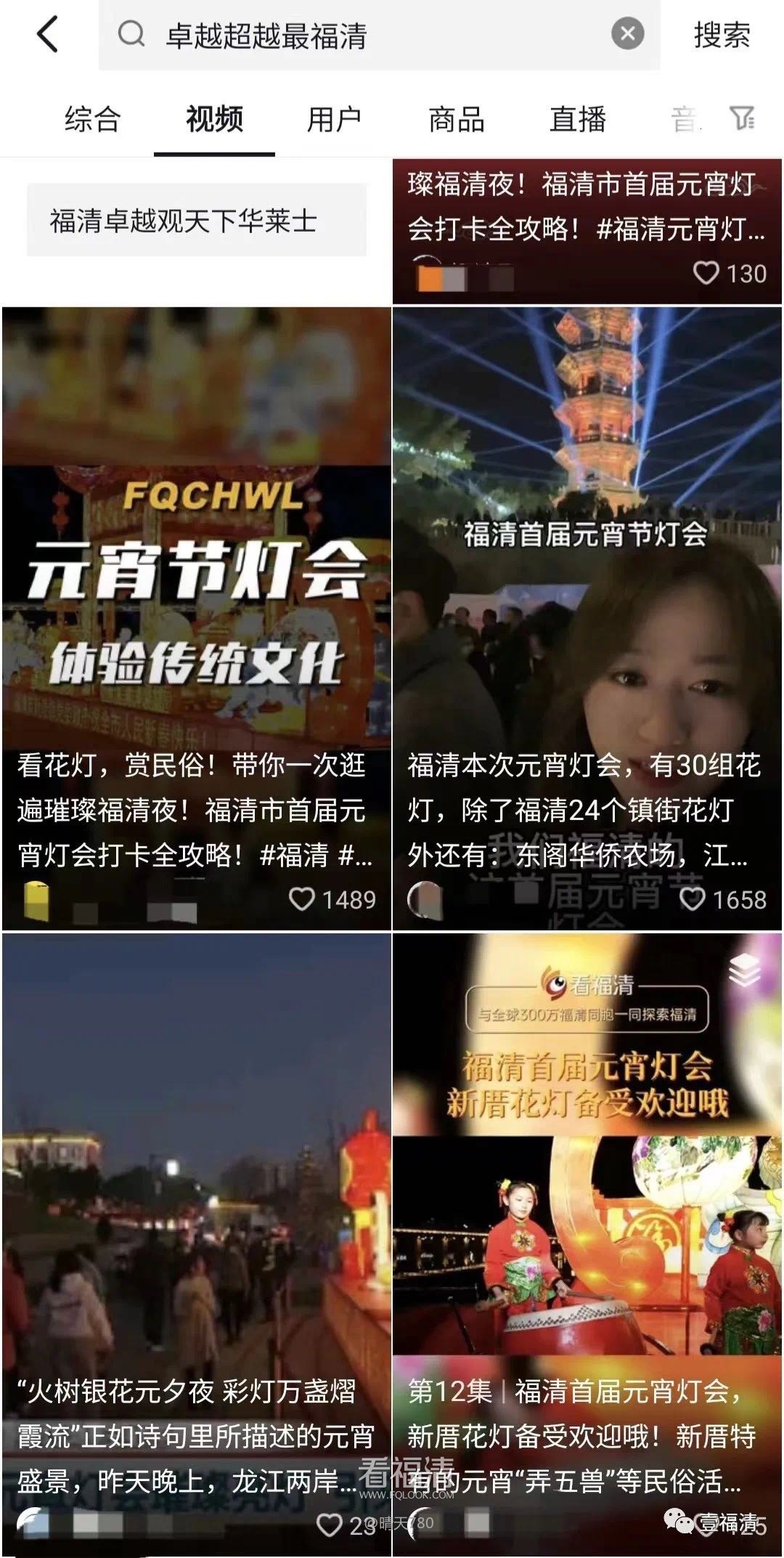This screenshot has height=1558, width=784.
Task: Select the 视频 tab
Action: coord(214,119)
